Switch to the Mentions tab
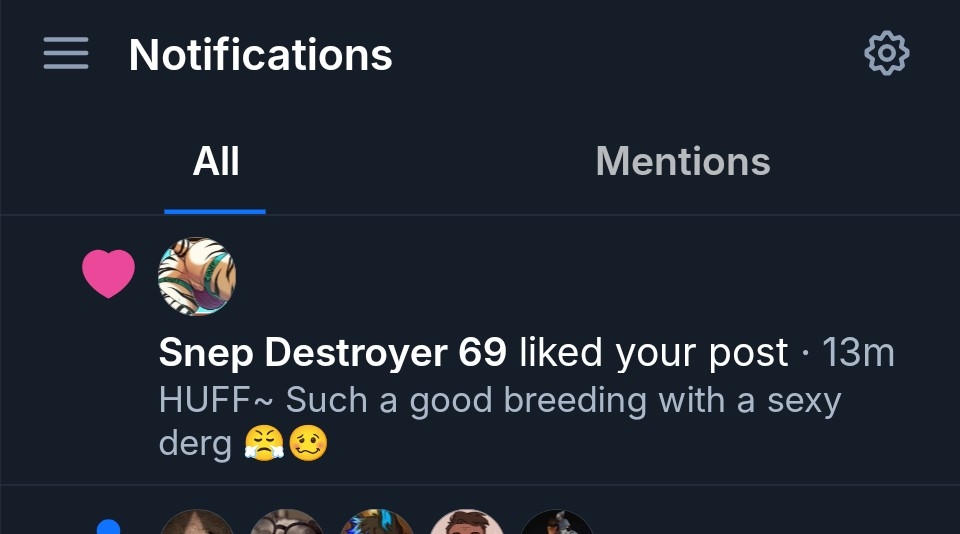Screen dimensions: 960x534 tap(683, 162)
